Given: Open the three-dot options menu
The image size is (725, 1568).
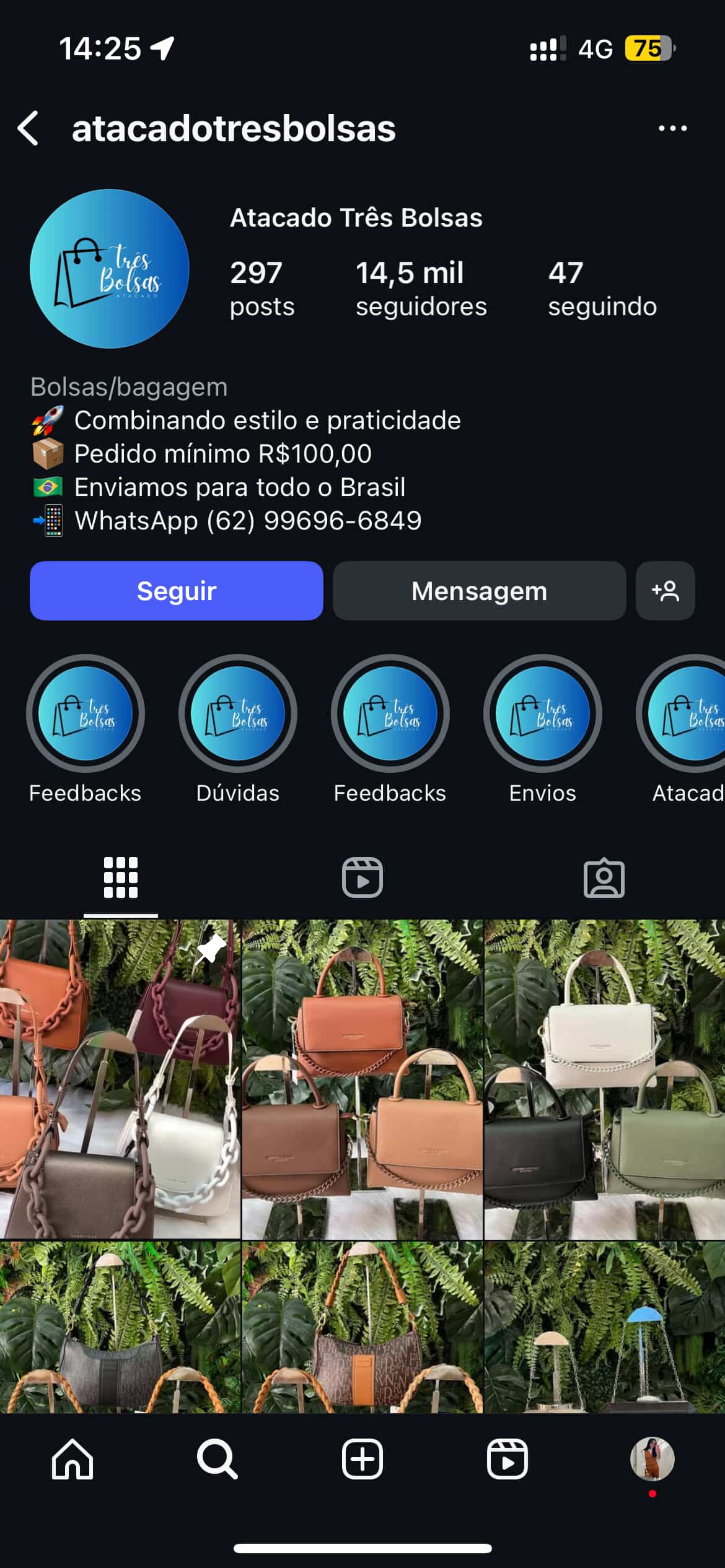Looking at the screenshot, I should tap(672, 129).
